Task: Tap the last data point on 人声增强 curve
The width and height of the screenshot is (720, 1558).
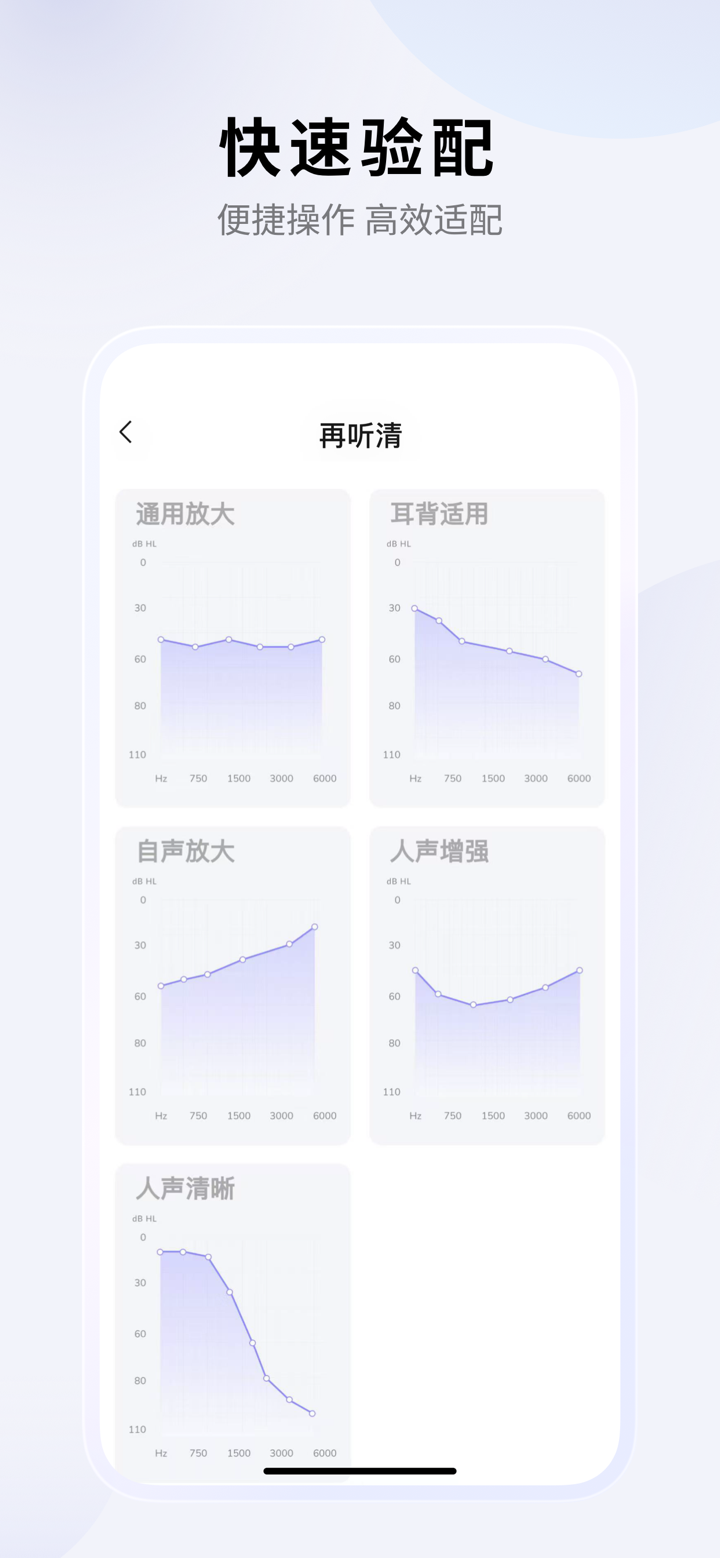Action: coord(578,969)
